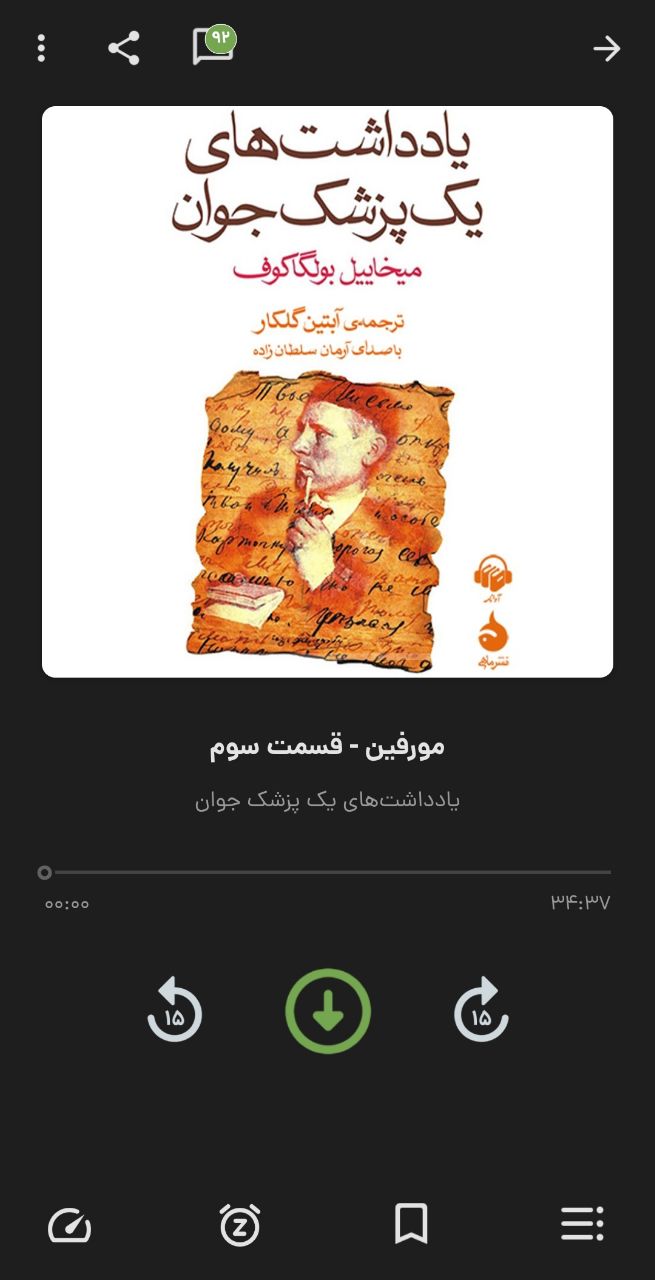Screen dimensions: 655x1280
Task: Download the chapter with the green button
Action: (x=328, y=1011)
